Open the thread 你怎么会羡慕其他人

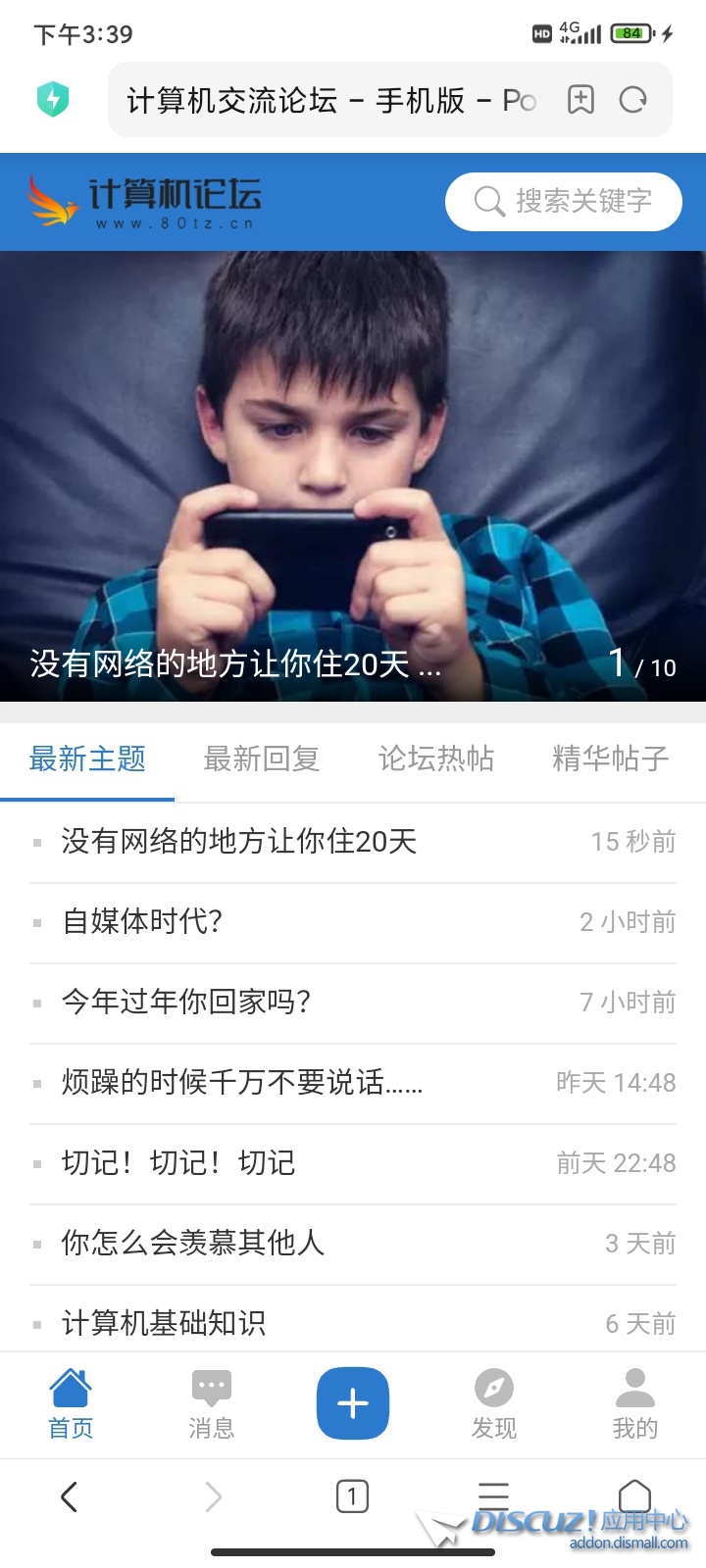pos(193,1243)
